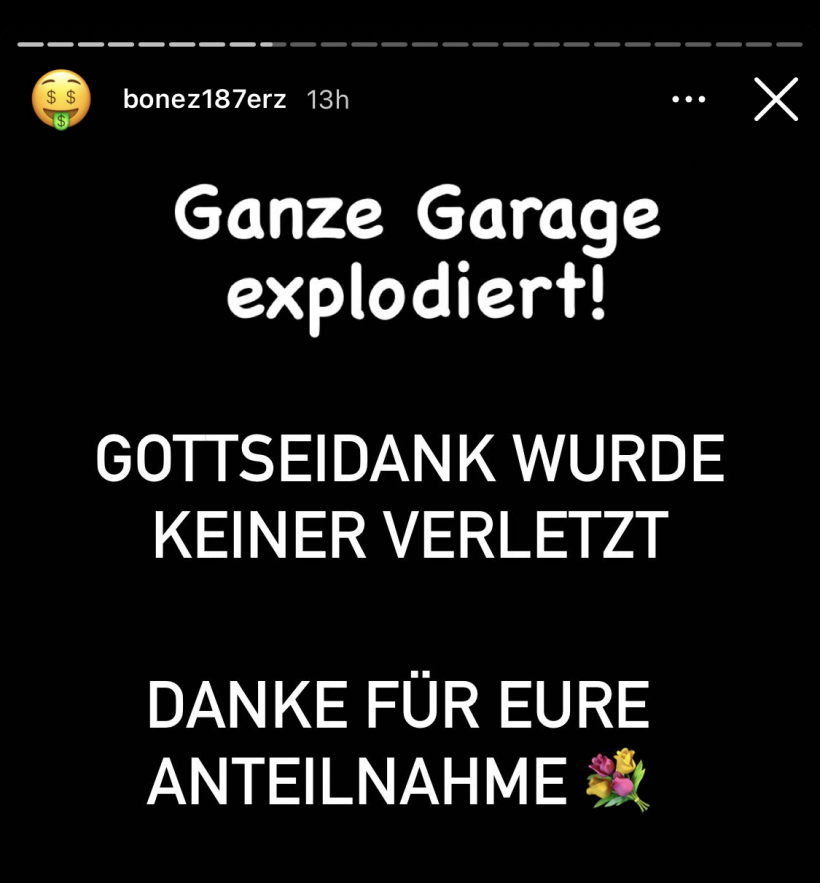The height and width of the screenshot is (883, 820).
Task: Open the three-dot story options menu
Action: [688, 100]
